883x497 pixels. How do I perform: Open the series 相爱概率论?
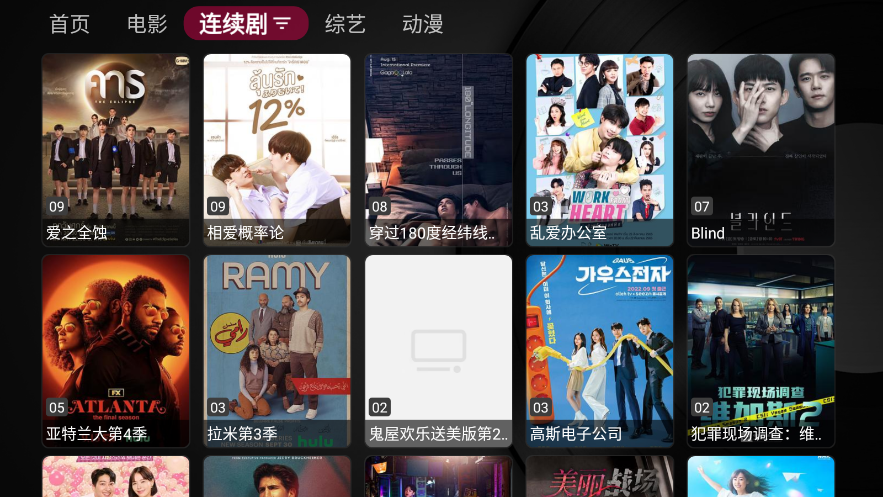click(x=277, y=149)
